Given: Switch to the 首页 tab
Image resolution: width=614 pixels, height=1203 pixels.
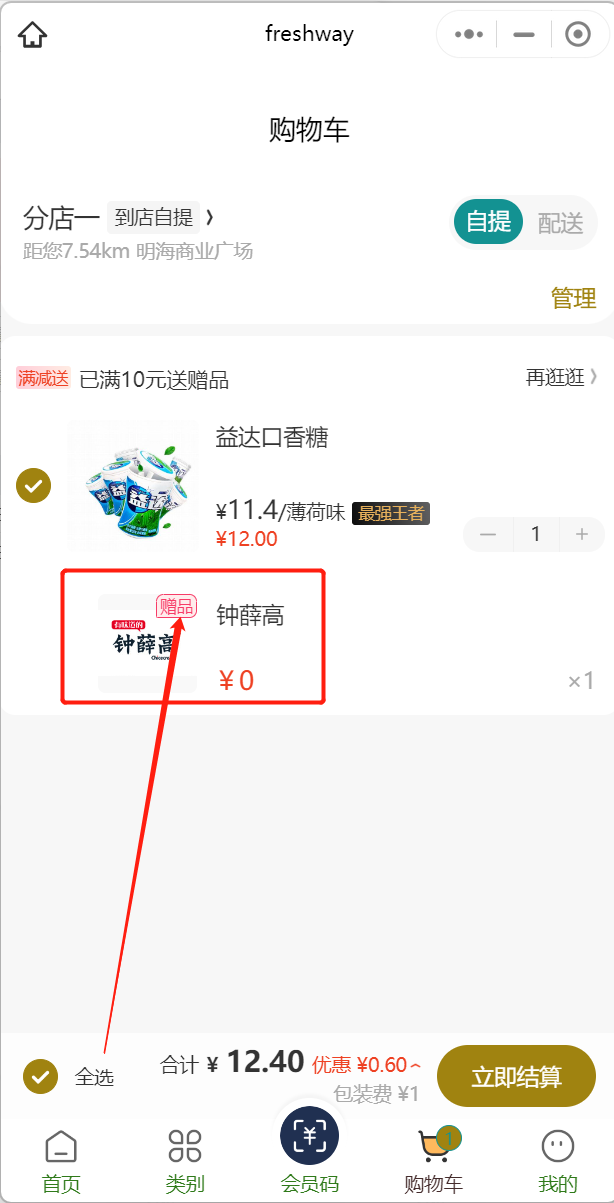Looking at the screenshot, I should pyautogui.click(x=61, y=1160).
